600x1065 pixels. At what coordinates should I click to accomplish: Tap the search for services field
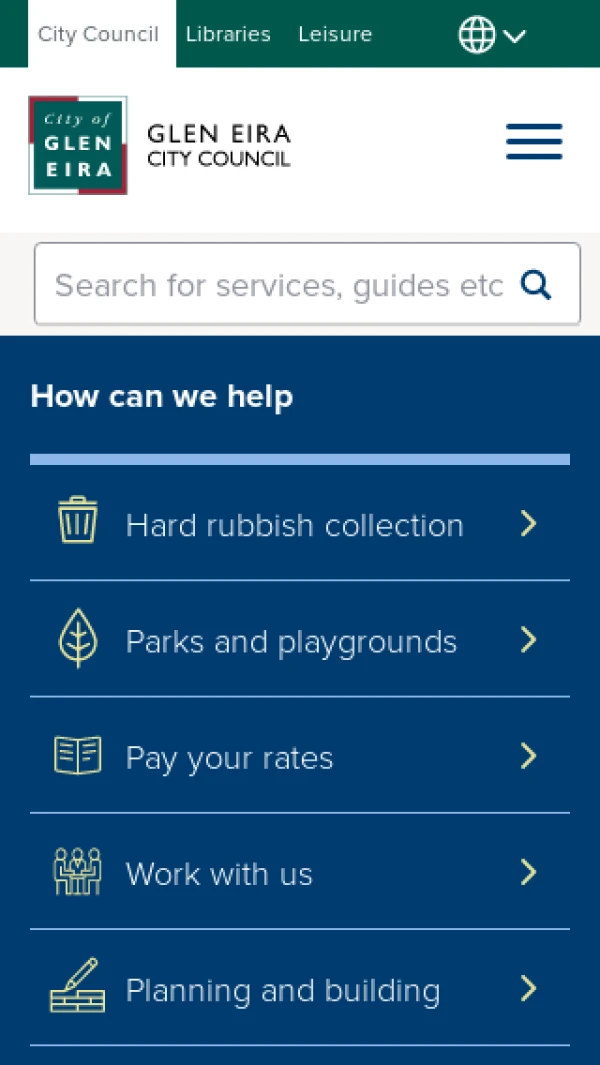tap(278, 285)
